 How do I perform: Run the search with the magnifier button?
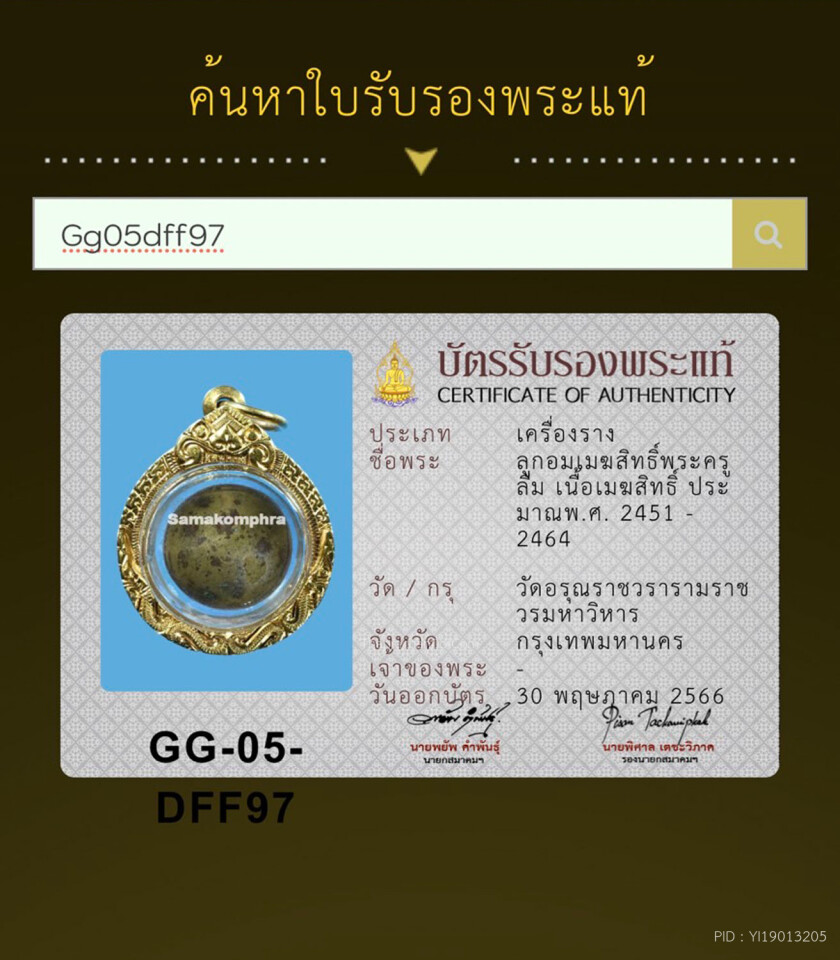[768, 234]
